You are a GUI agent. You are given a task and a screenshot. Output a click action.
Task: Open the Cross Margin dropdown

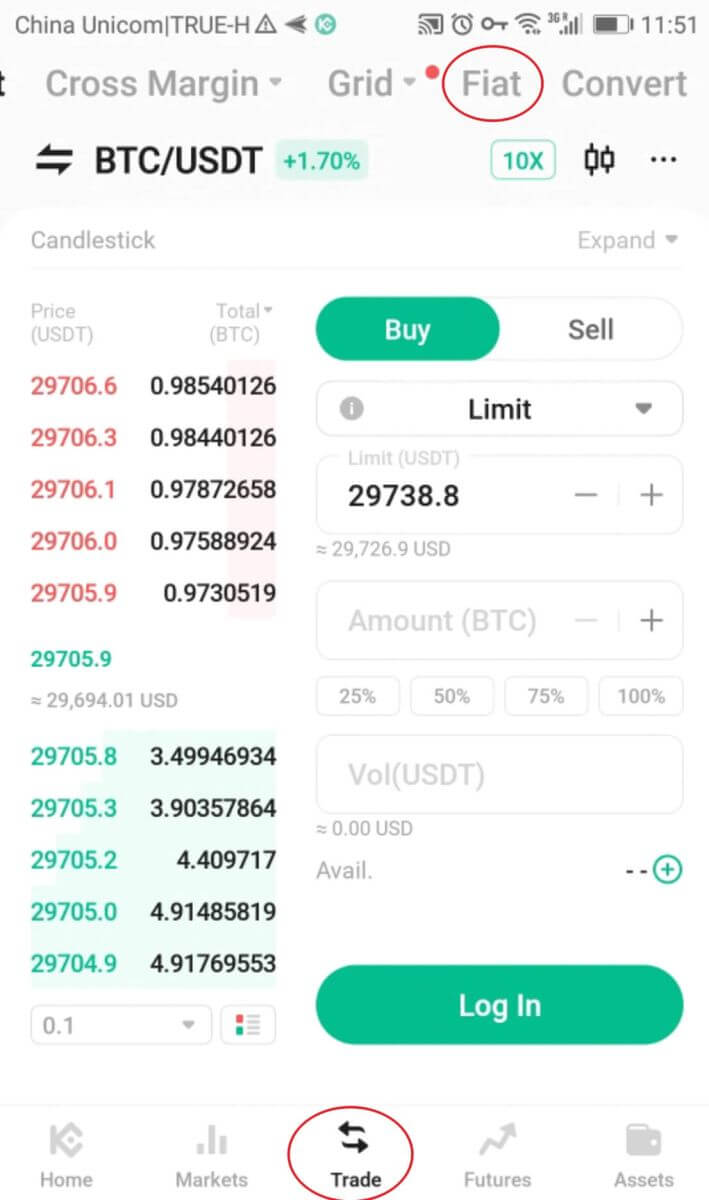[x=163, y=84]
